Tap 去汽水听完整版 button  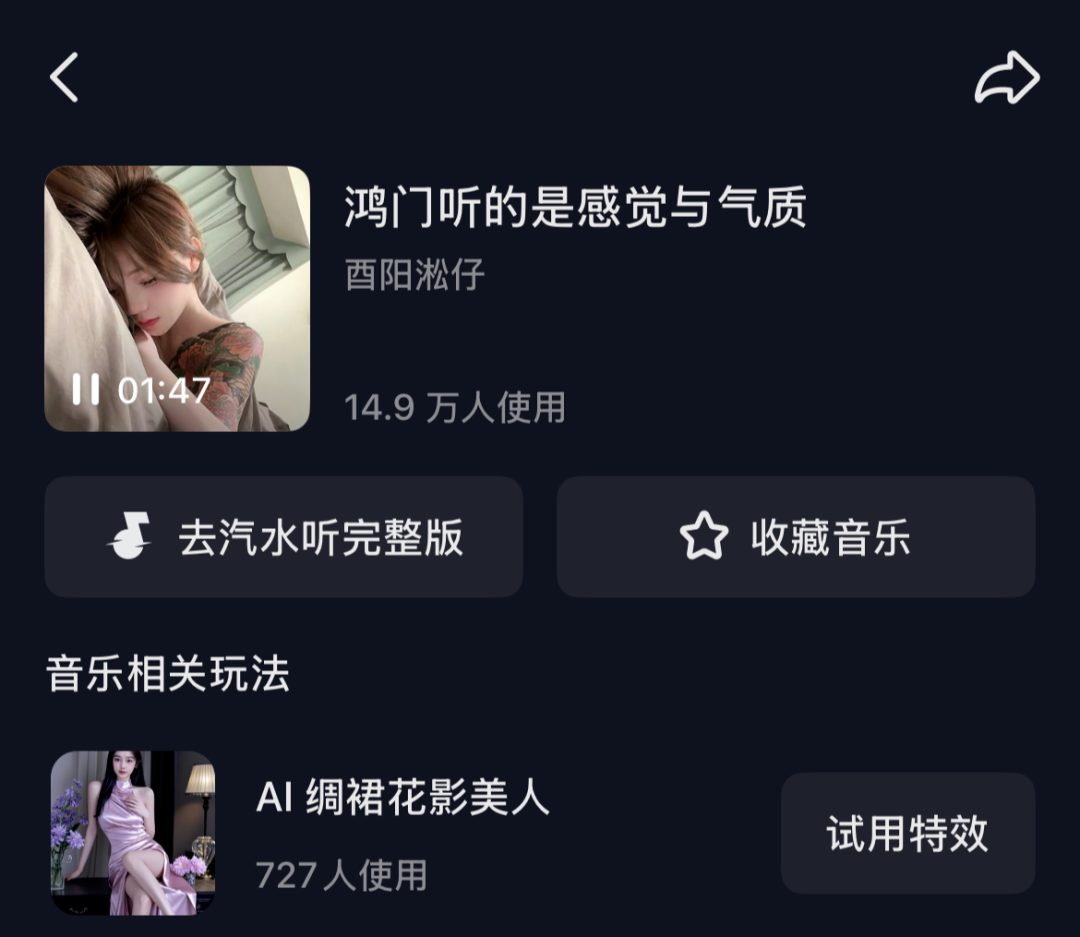point(283,537)
